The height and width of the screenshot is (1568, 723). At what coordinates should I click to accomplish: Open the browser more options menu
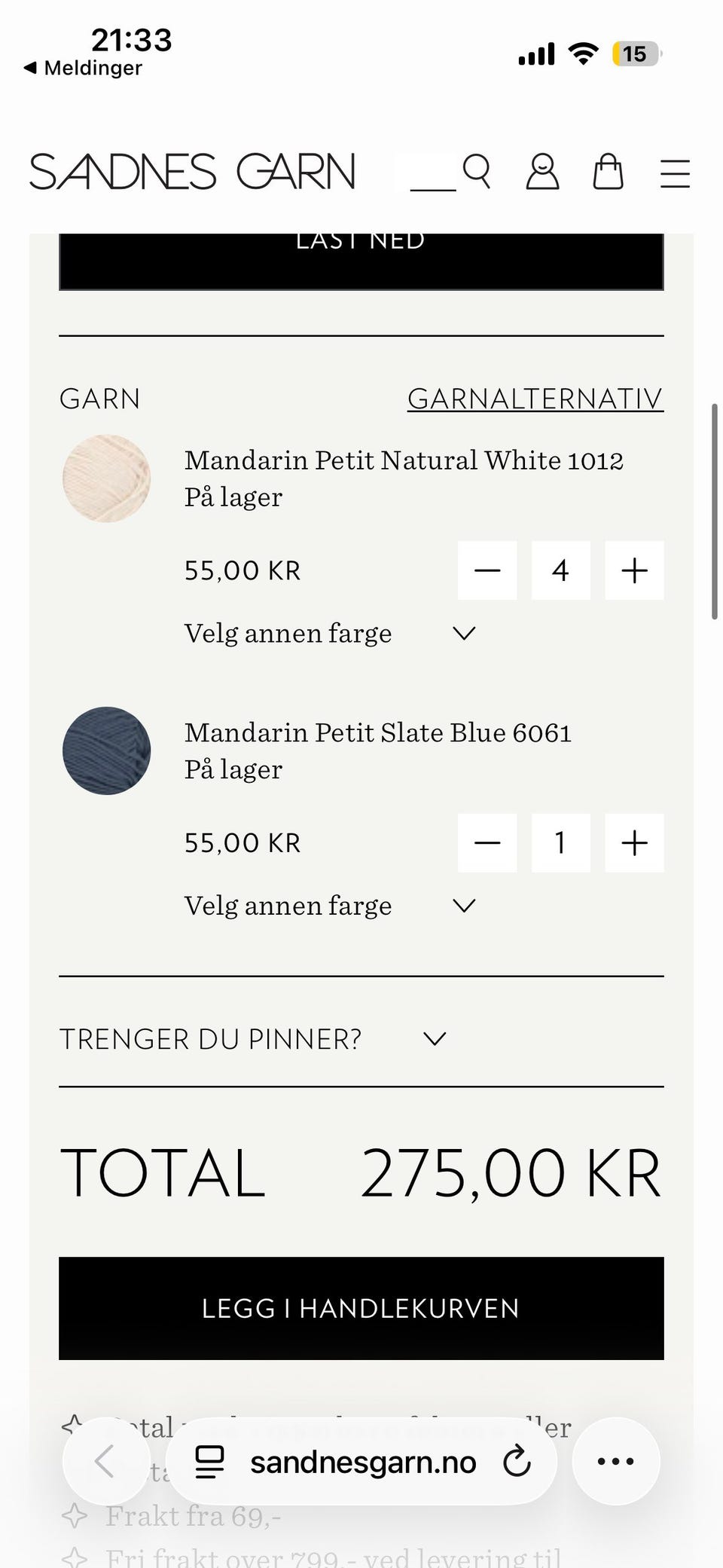click(x=616, y=1461)
